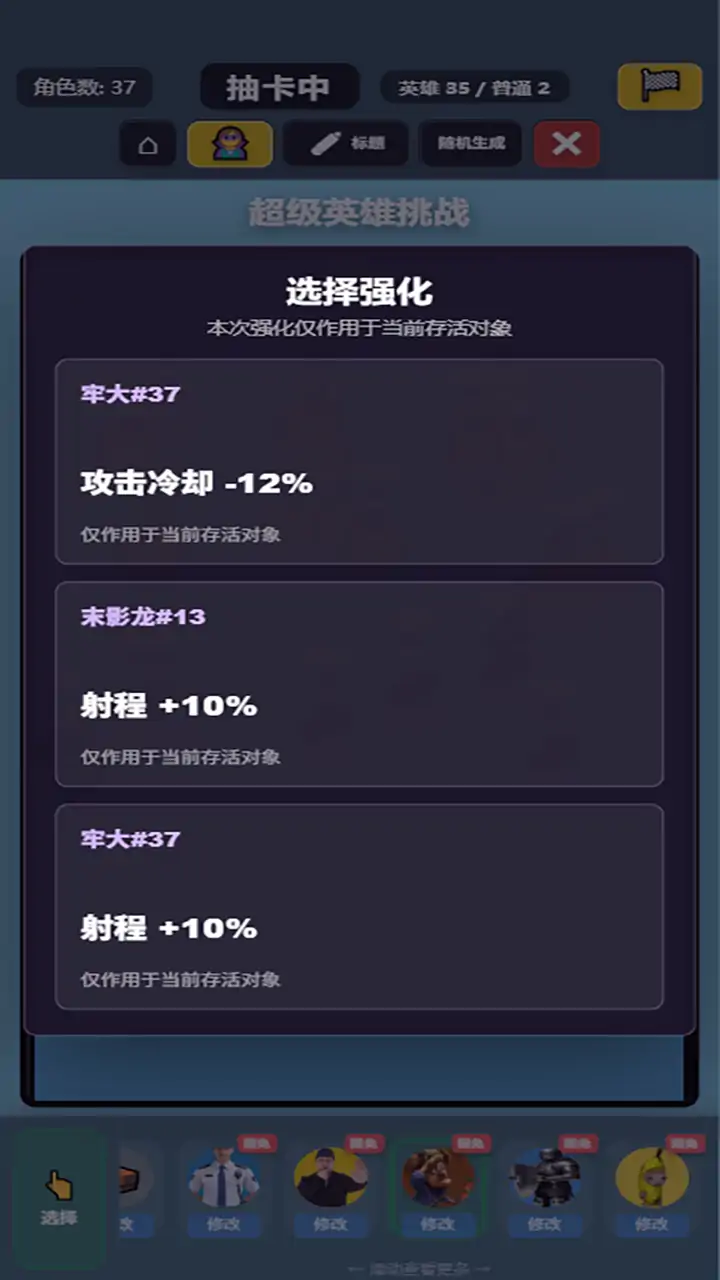Viewport: 720px width, 1280px height.
Task: Choose 末影龙#13 range +10% upgrade
Action: pos(359,684)
